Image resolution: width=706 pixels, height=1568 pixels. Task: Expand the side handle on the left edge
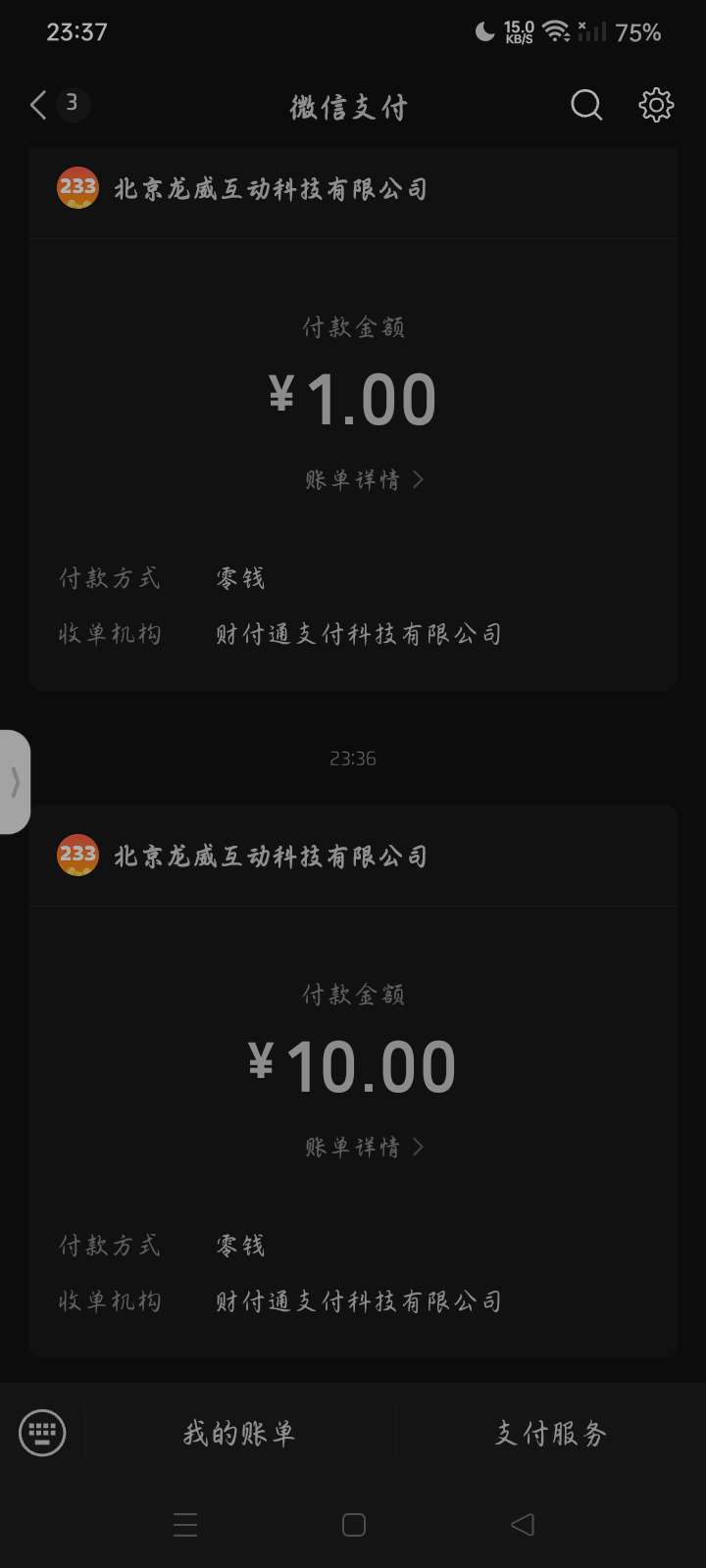pyautogui.click(x=15, y=782)
